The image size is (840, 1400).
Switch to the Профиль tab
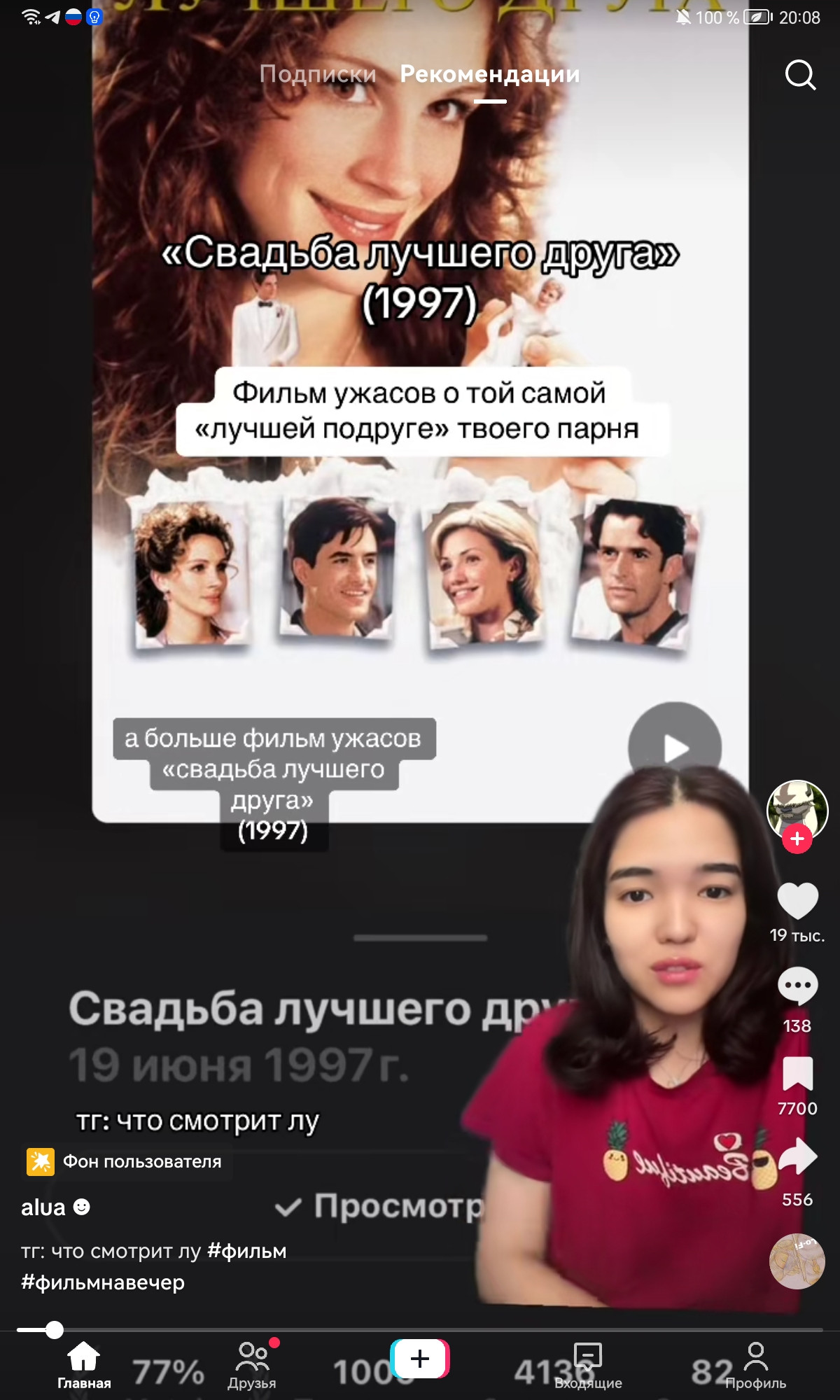tap(756, 1366)
